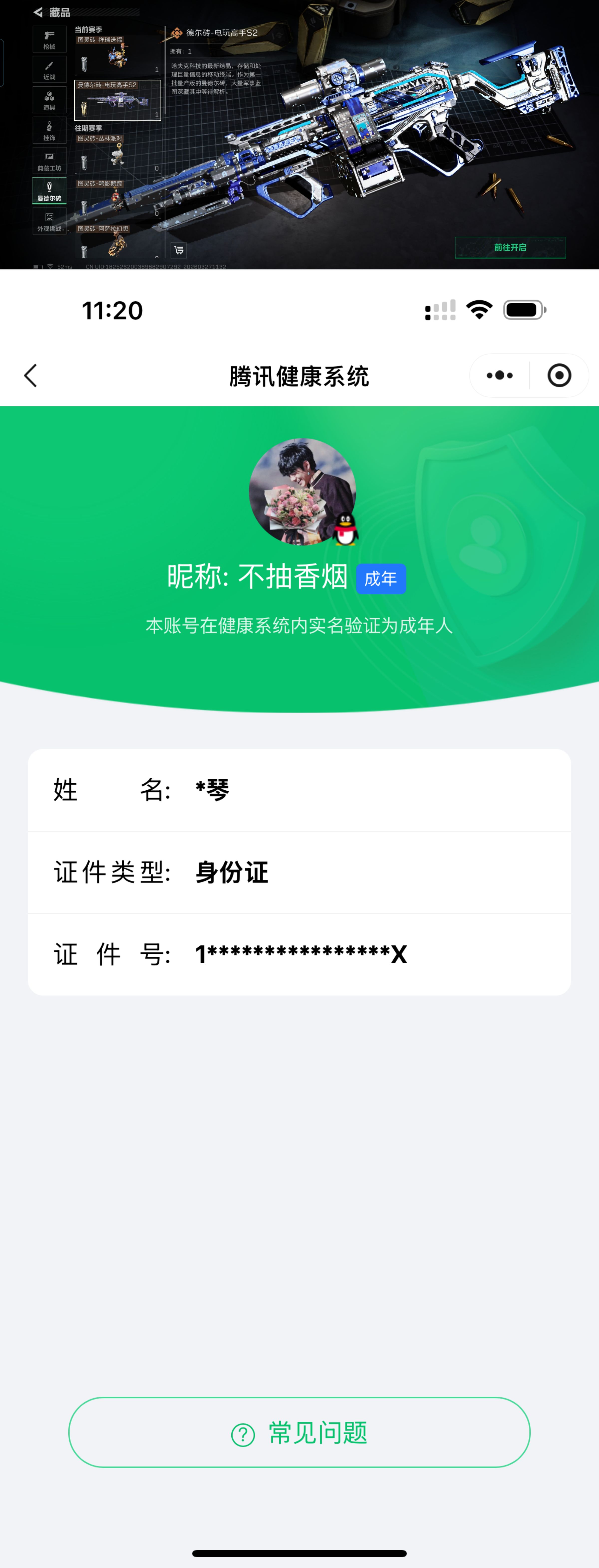Tap the back chevron in the header
This screenshot has height=1568, width=599.
(x=30, y=375)
